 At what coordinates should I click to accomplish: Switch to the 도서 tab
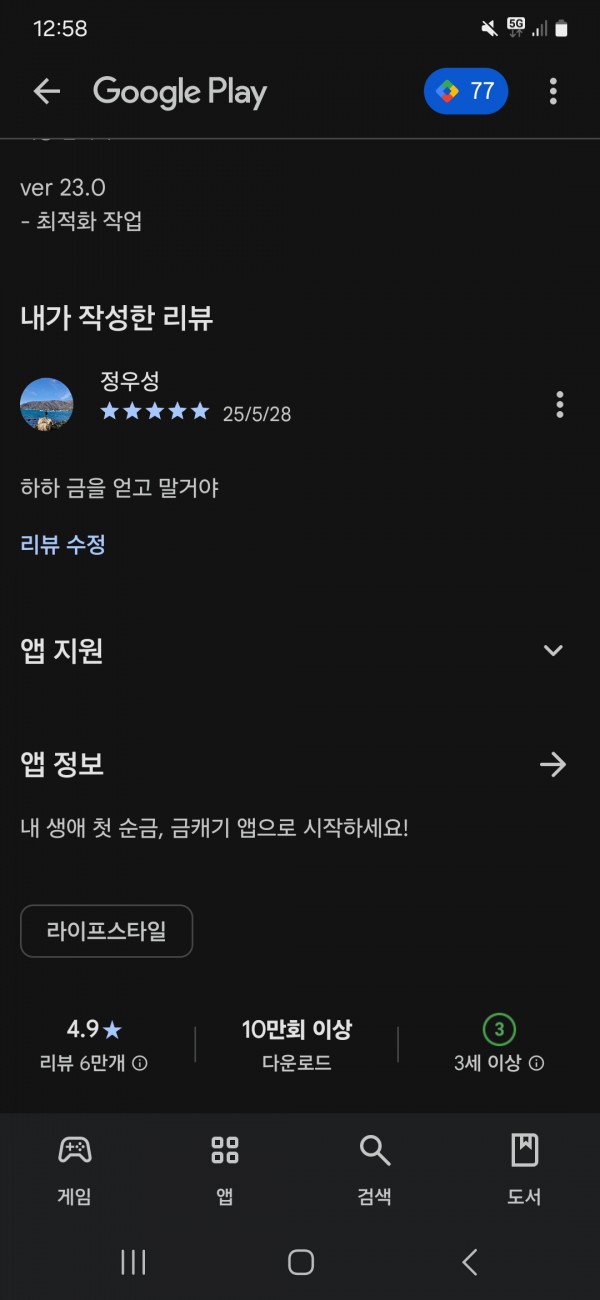[525, 1169]
